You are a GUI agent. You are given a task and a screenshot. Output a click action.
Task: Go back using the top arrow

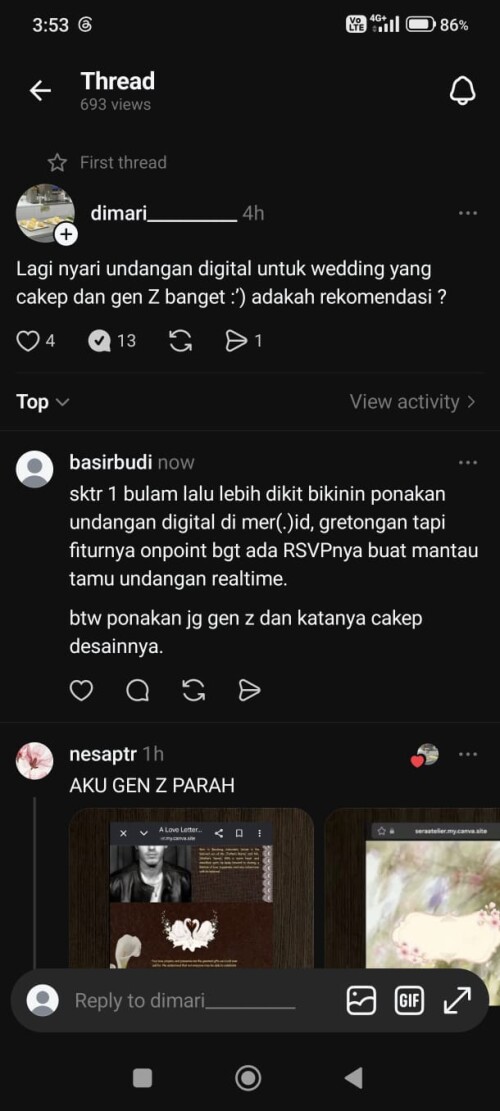tap(40, 91)
